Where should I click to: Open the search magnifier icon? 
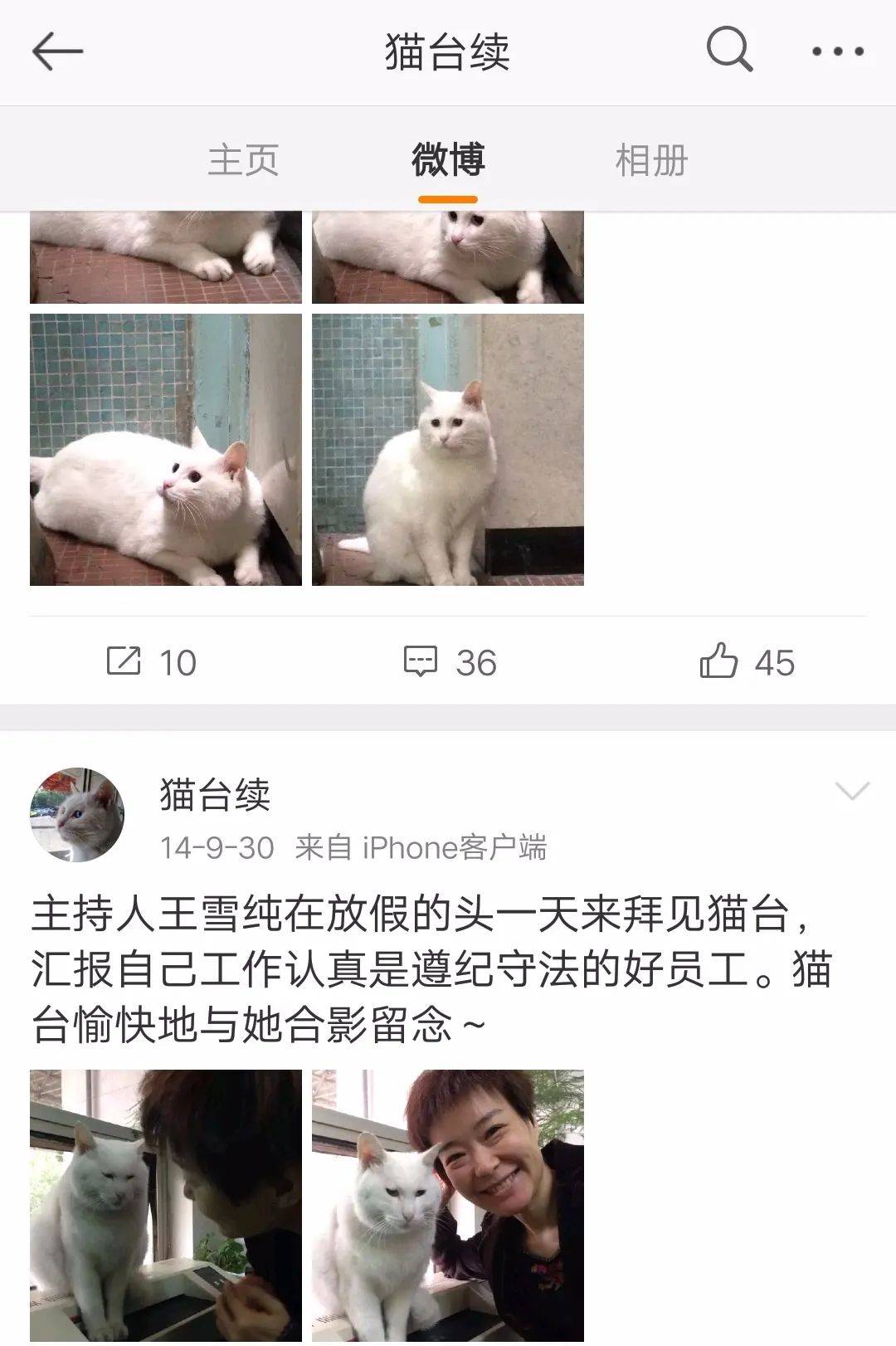click(729, 50)
